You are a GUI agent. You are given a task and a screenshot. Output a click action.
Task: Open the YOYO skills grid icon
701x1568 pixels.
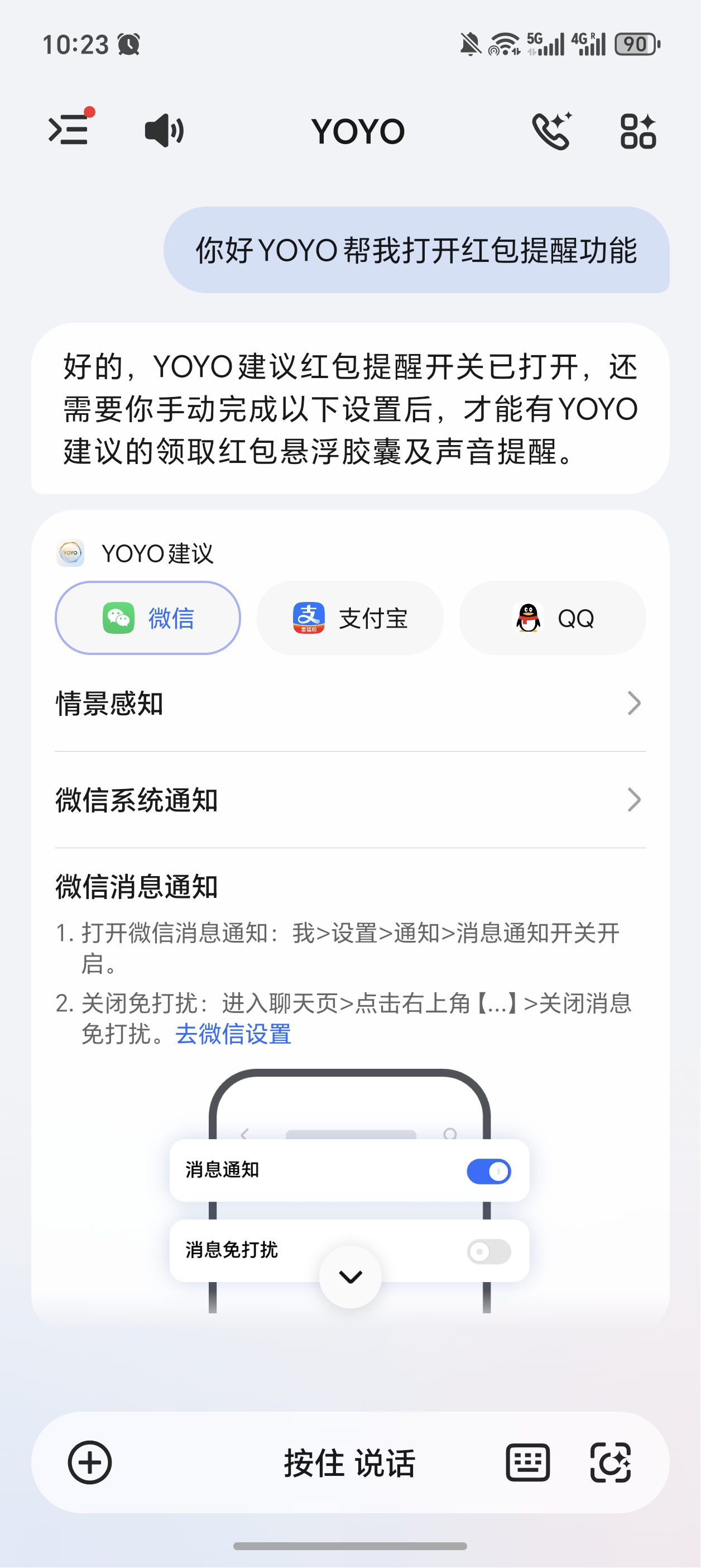coord(638,130)
